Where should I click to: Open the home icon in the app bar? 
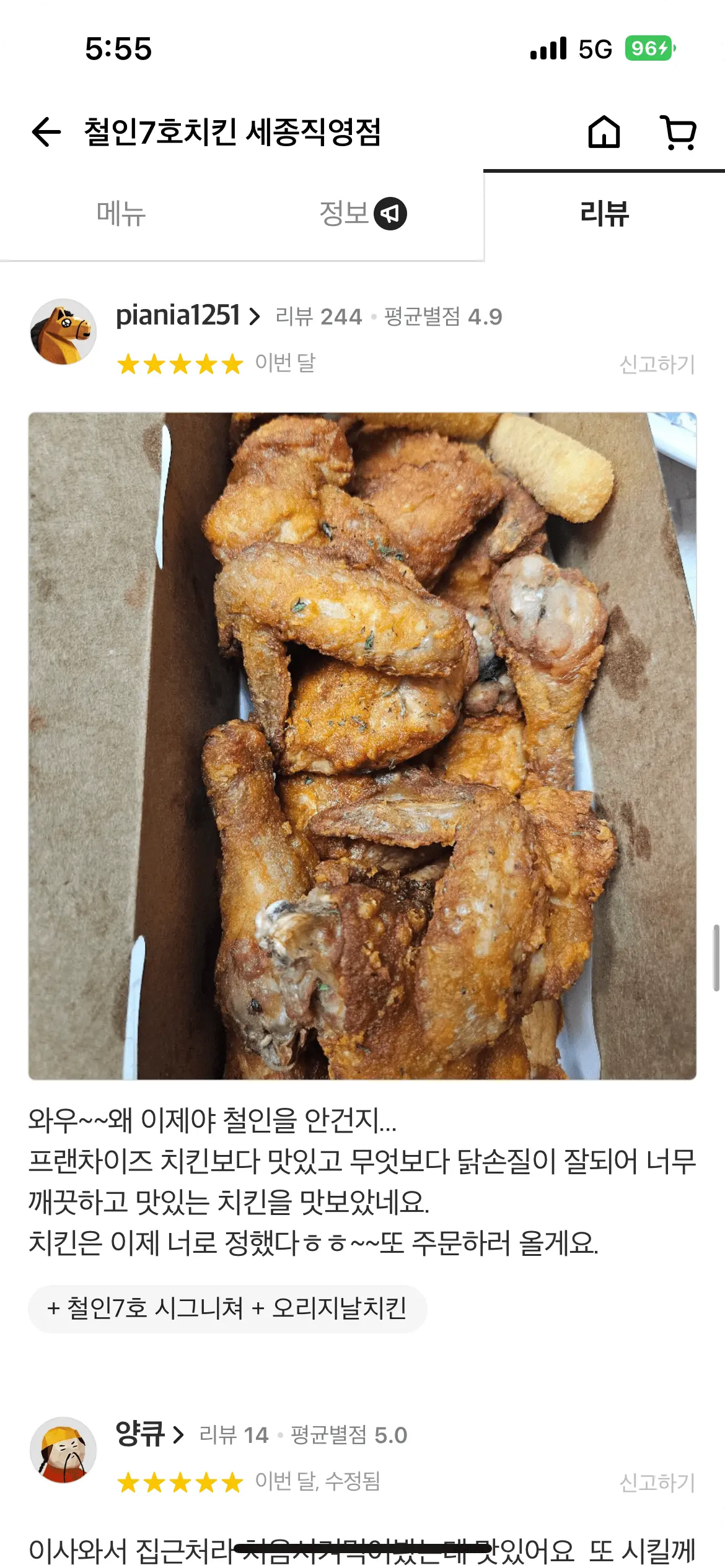pos(604,132)
